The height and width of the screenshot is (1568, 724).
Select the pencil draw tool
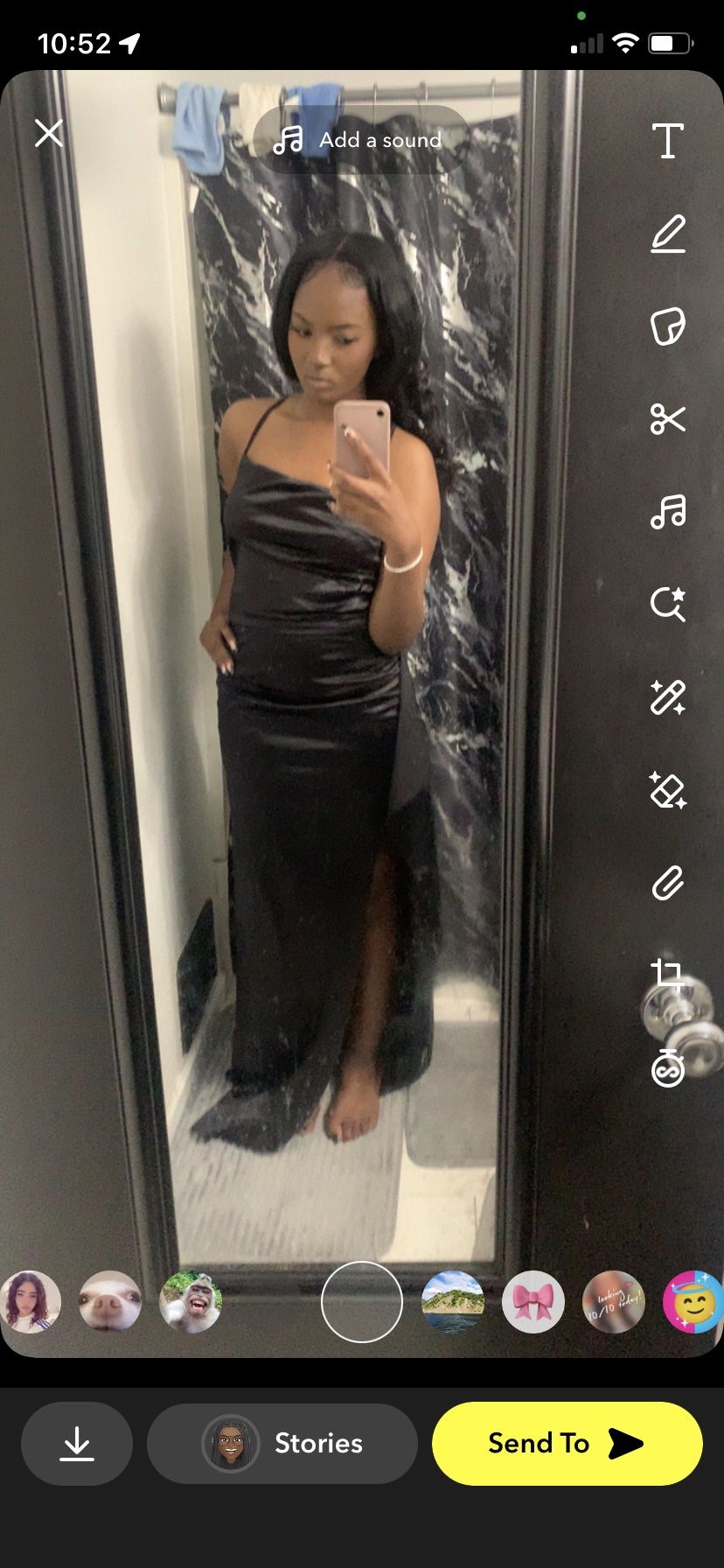668,234
